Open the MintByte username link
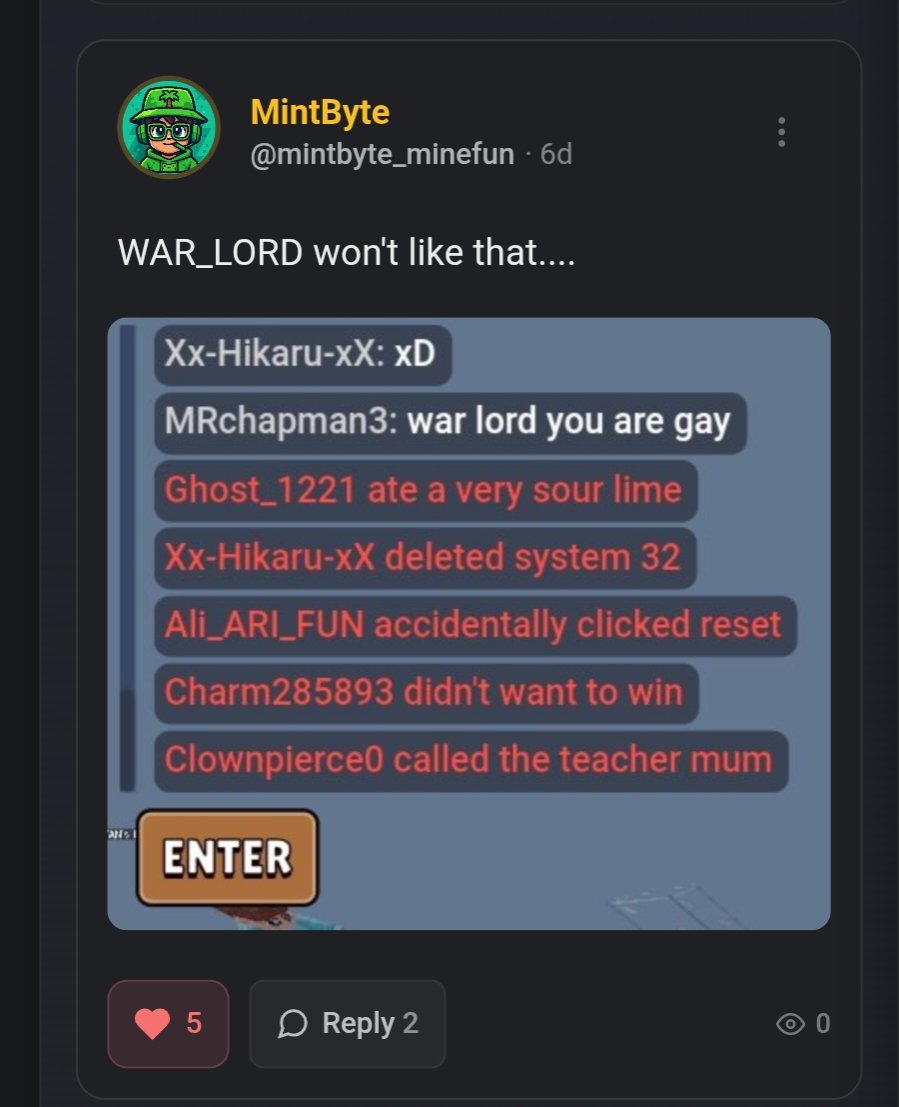 click(x=319, y=112)
